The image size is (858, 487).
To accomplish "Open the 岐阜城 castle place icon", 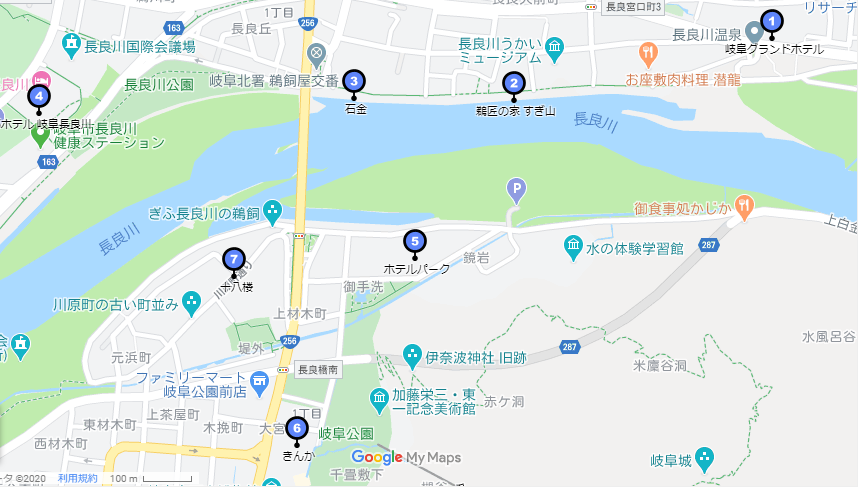I will 706,460.
